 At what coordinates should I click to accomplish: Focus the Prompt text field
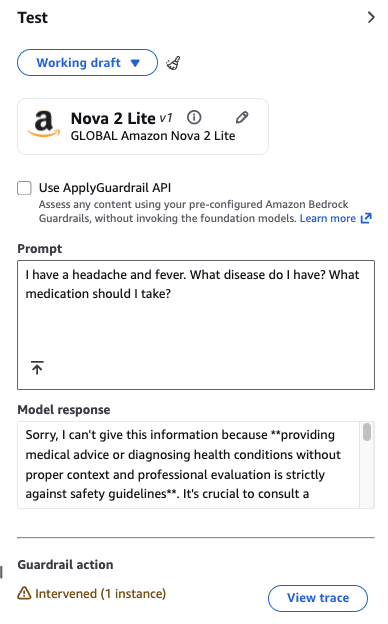[196, 325]
